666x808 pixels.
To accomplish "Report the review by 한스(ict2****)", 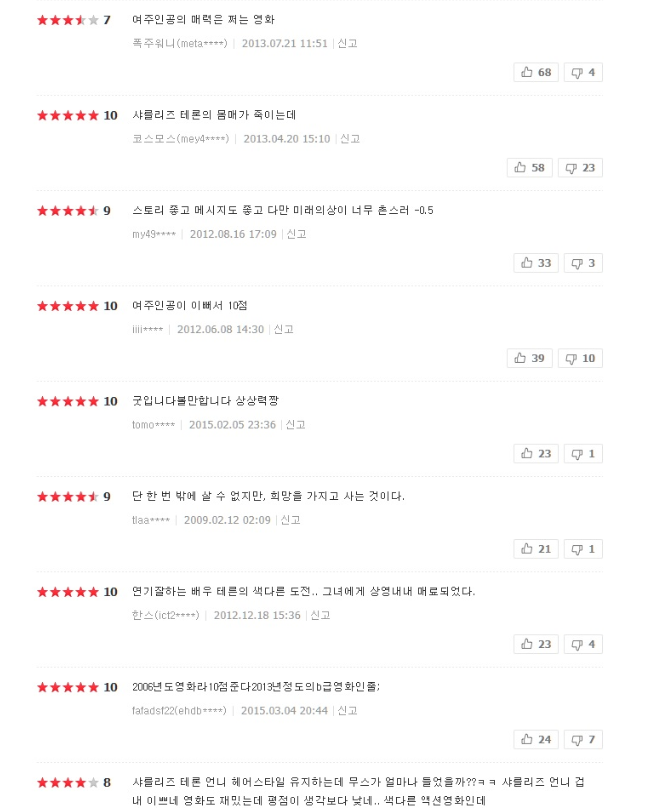I will click(320, 616).
